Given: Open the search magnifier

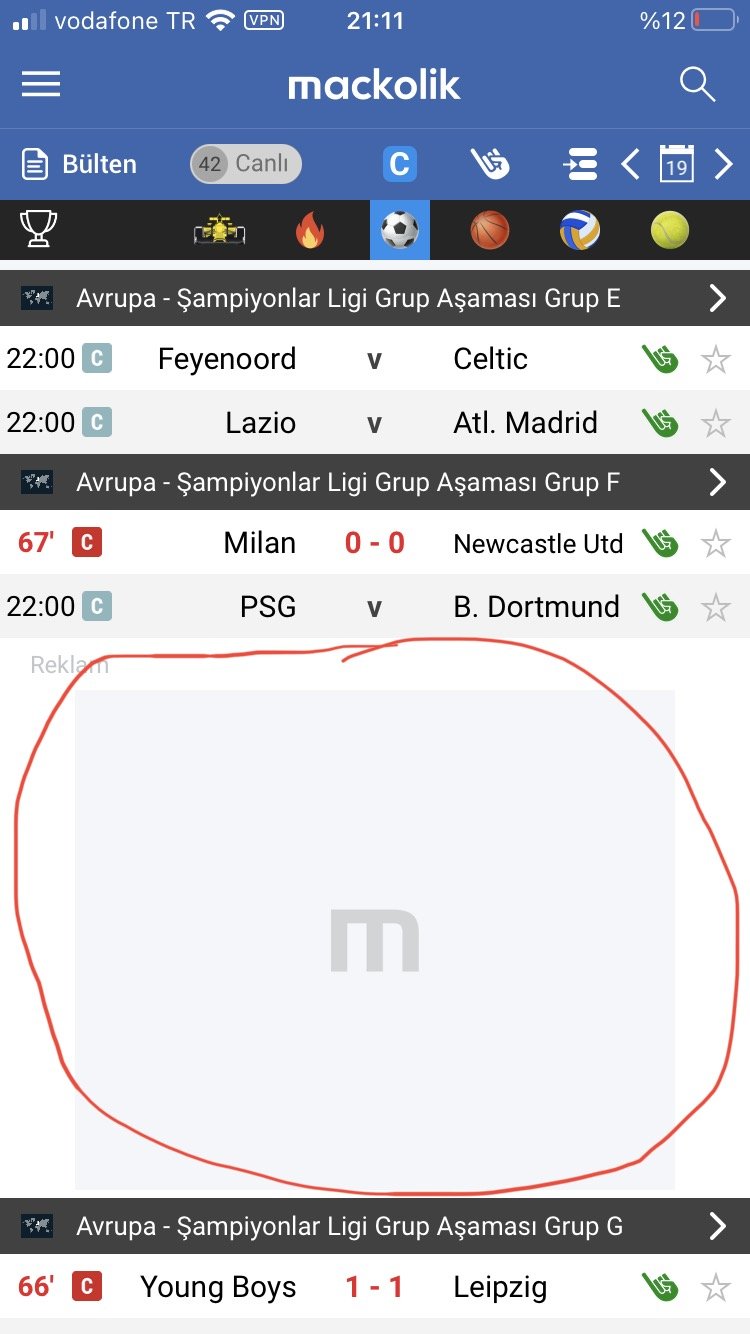Looking at the screenshot, I should click(697, 84).
